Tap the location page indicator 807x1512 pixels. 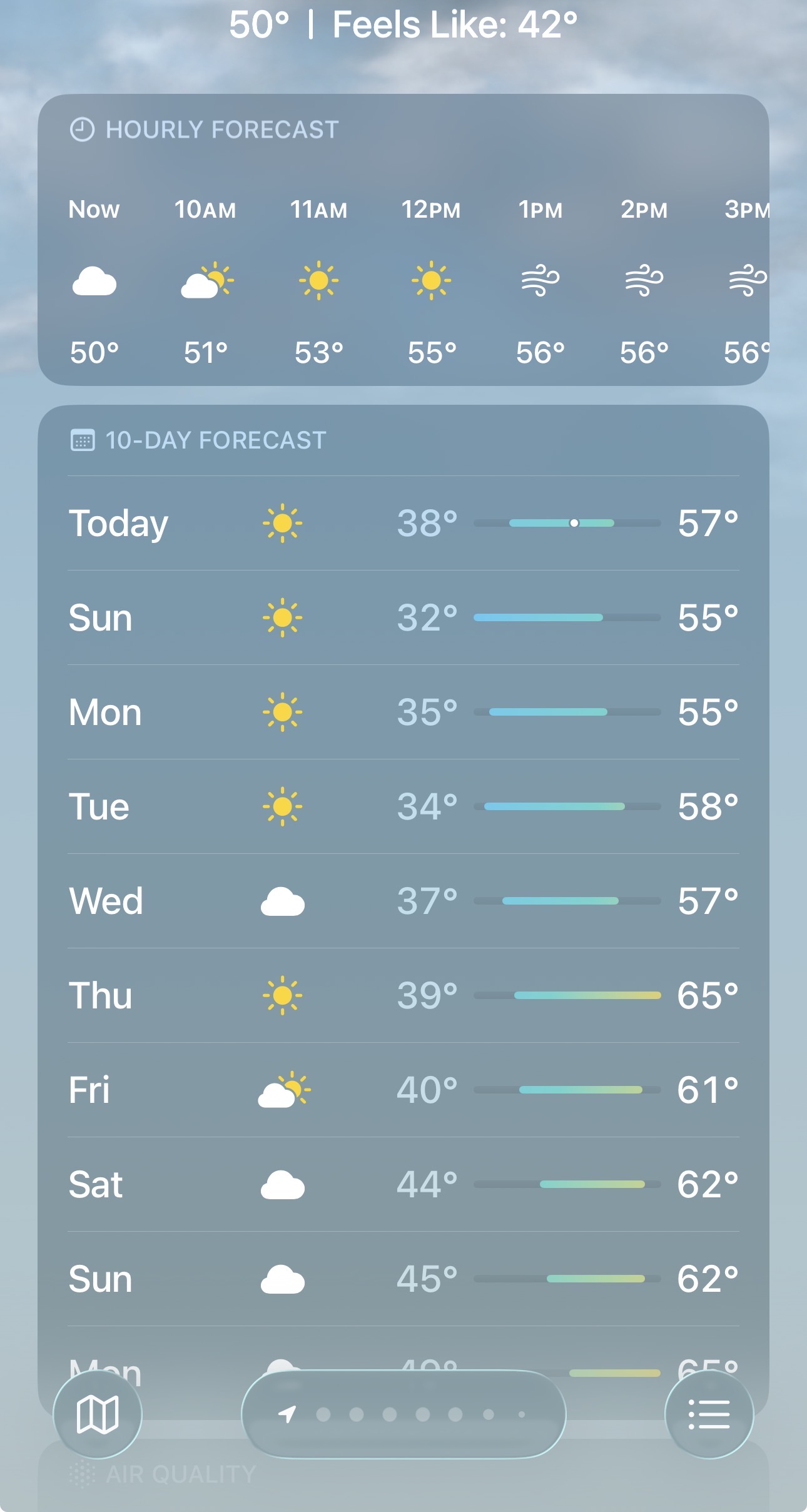coord(403,1414)
